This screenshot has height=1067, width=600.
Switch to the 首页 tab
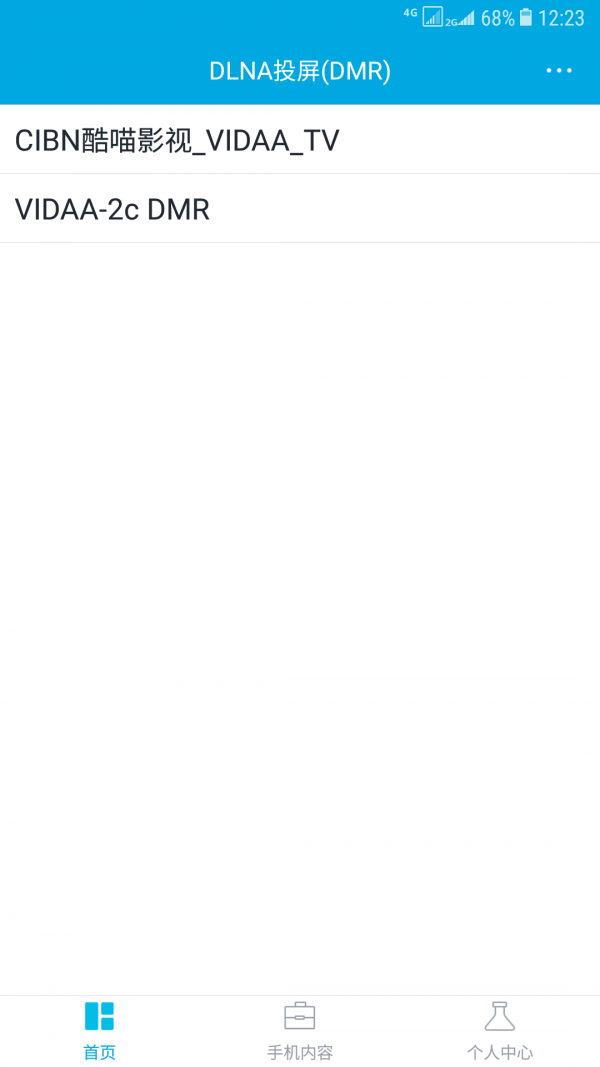tap(99, 1030)
